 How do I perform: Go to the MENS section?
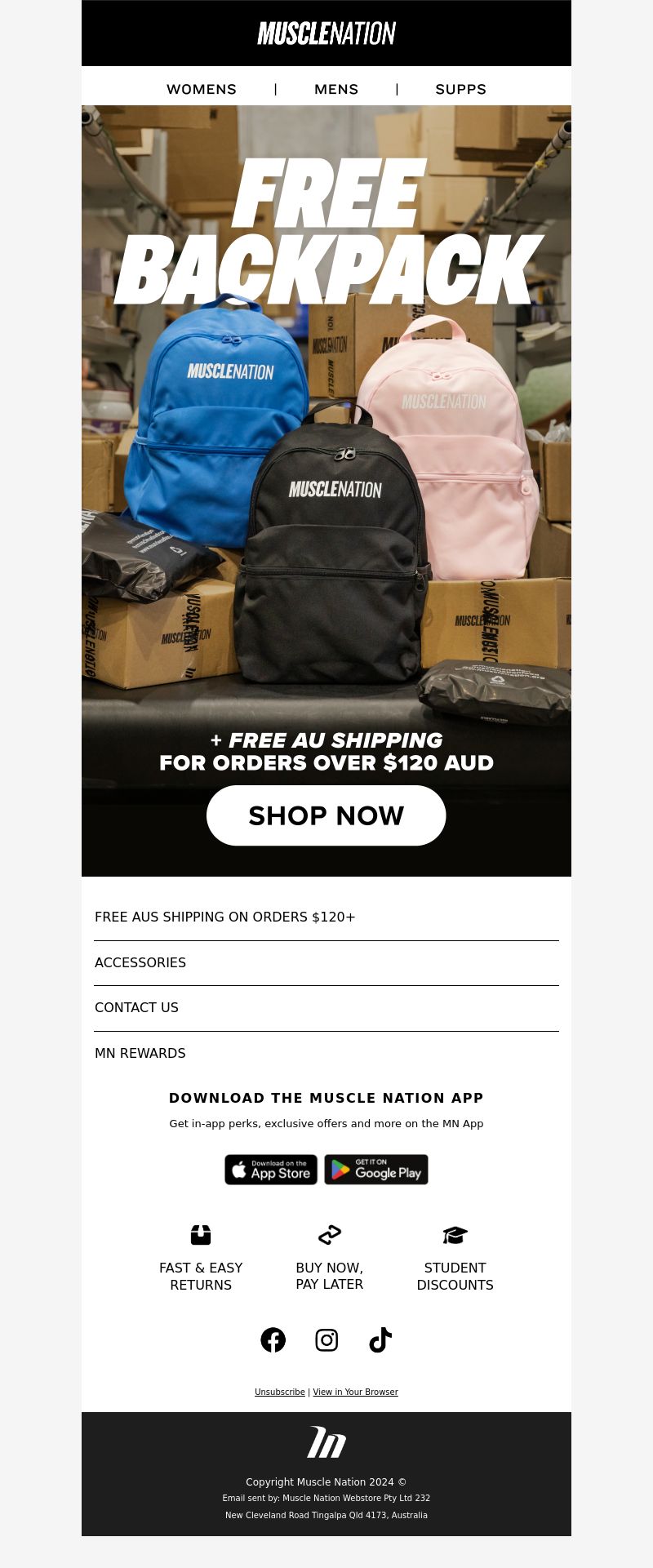336,89
